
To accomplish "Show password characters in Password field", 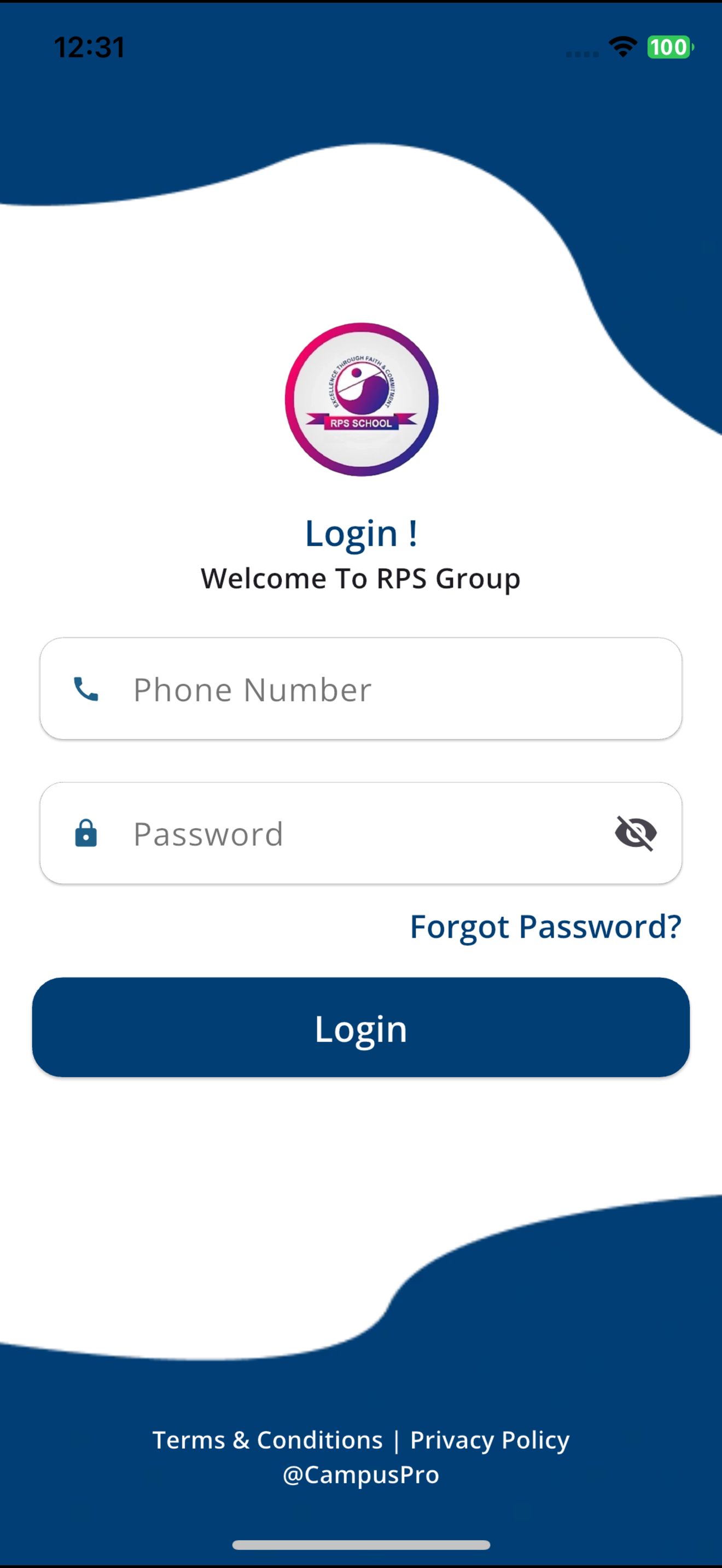I will (x=636, y=833).
